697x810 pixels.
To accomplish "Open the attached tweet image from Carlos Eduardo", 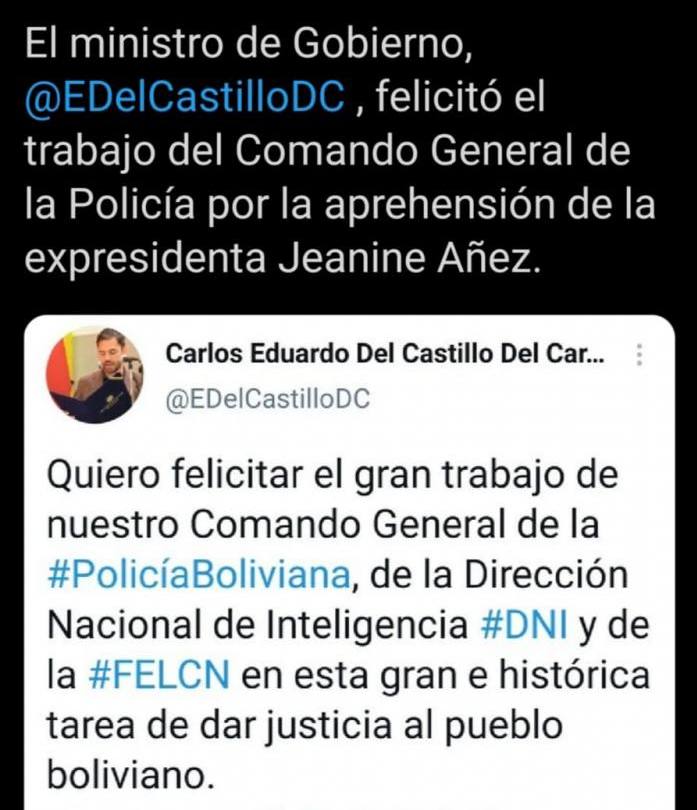I will click(94, 374).
